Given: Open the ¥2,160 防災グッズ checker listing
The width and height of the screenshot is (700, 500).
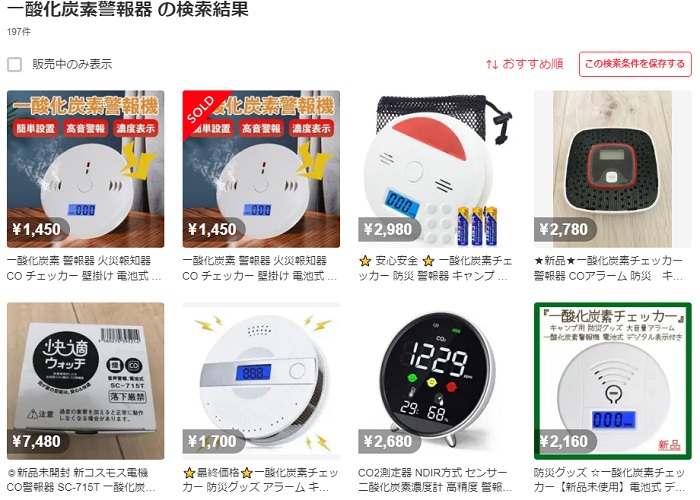Looking at the screenshot, I should [612, 380].
